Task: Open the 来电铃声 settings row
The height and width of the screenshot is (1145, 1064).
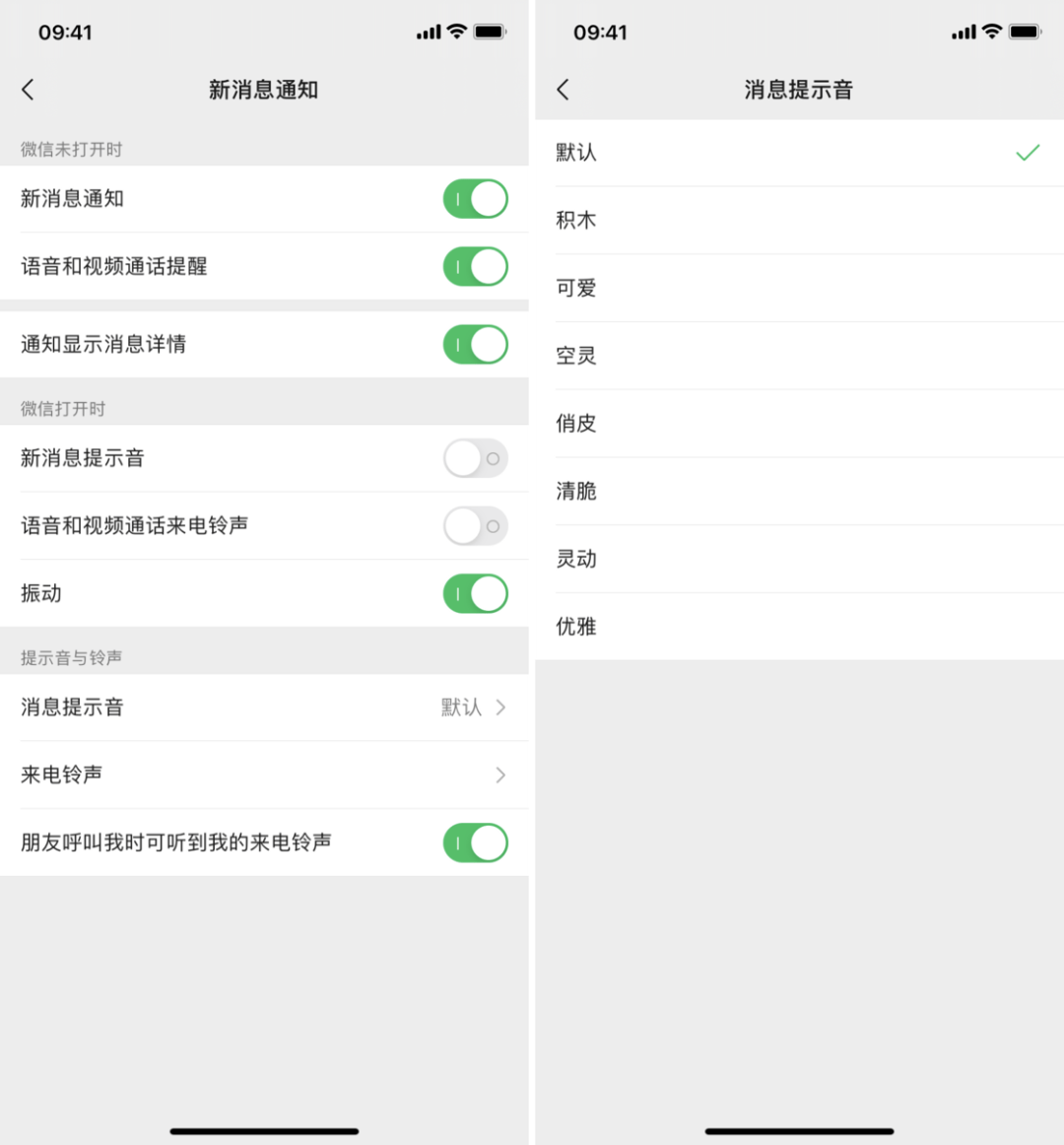Action: point(264,775)
